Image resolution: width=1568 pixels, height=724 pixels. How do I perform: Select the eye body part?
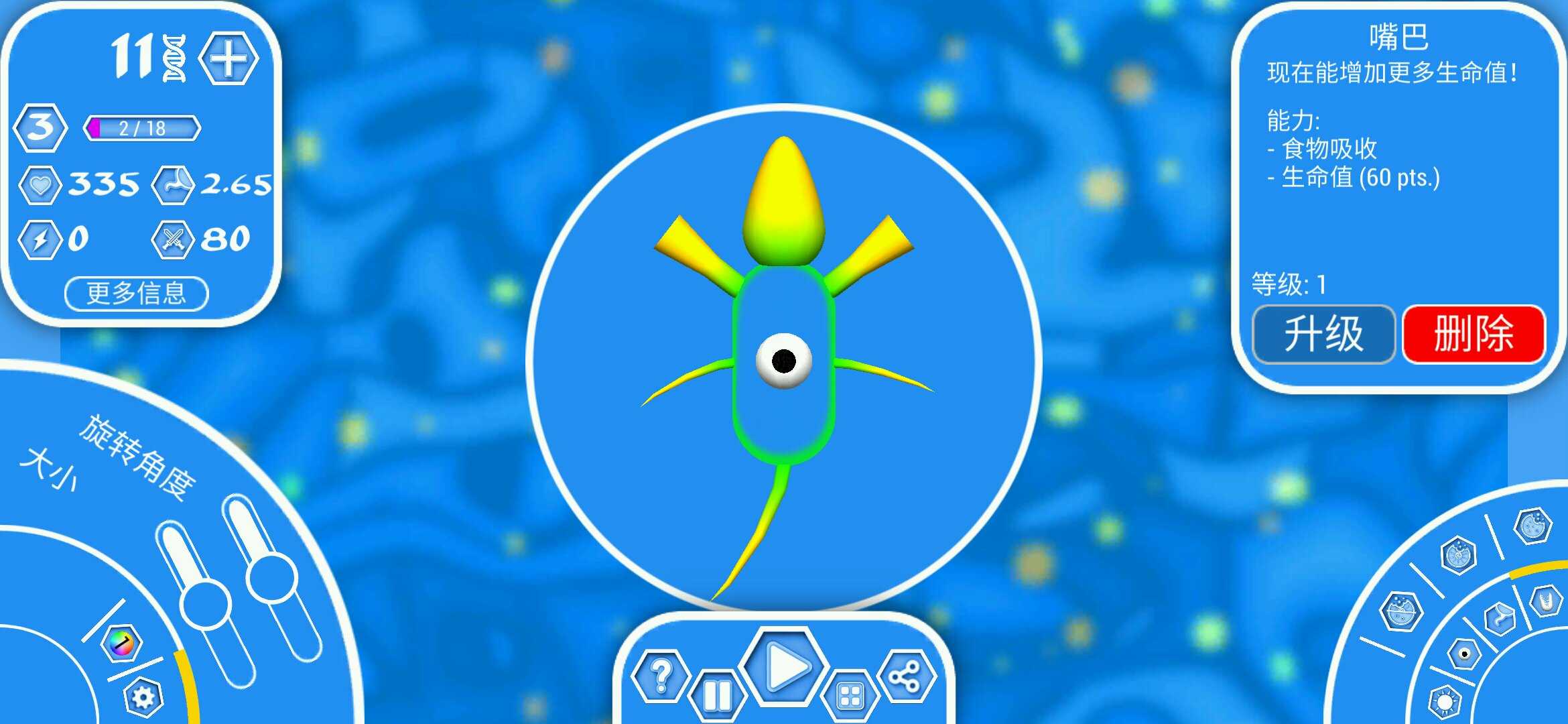(x=1464, y=654)
